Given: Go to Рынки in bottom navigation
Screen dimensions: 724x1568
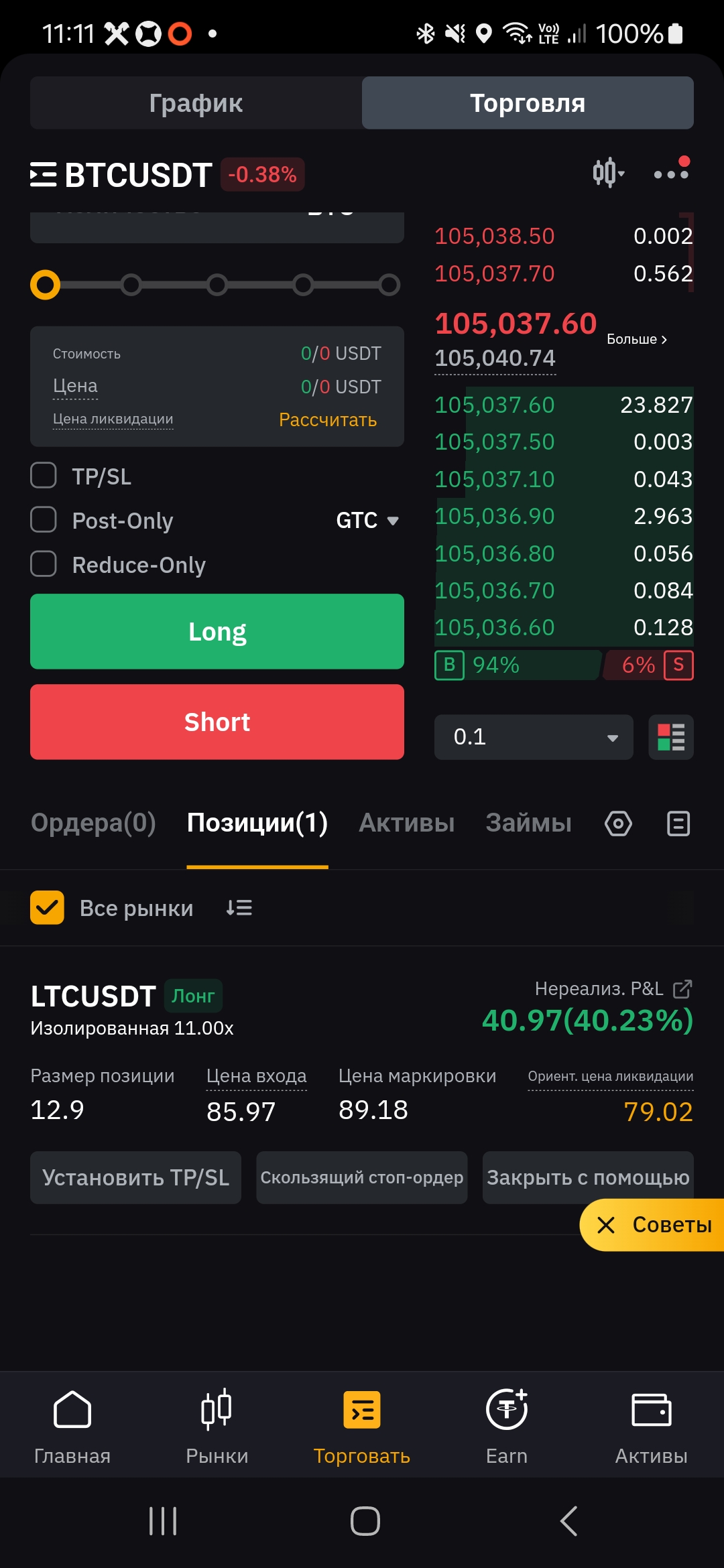Looking at the screenshot, I should point(217,1426).
